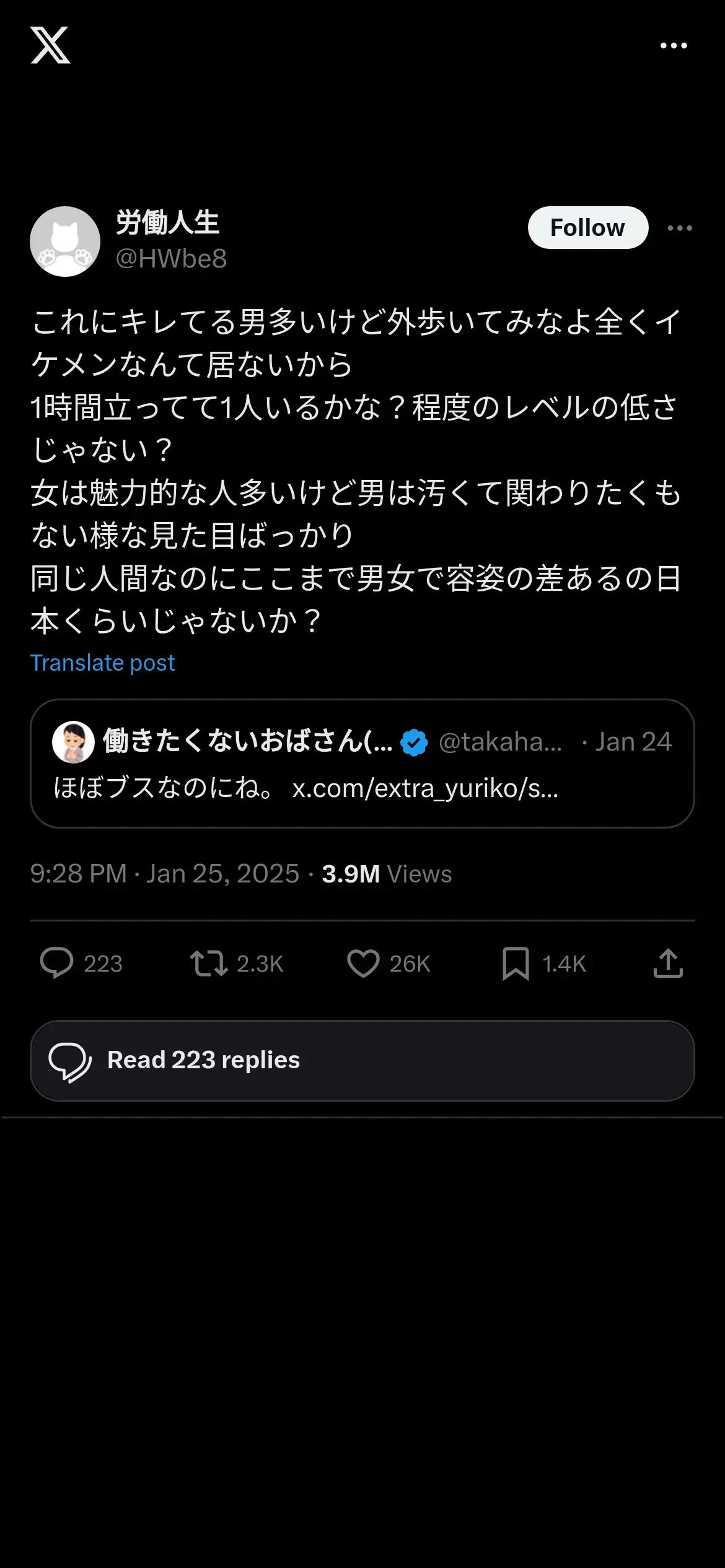The width and height of the screenshot is (725, 1568).
Task: Read 223 replies
Action: 362,1060
